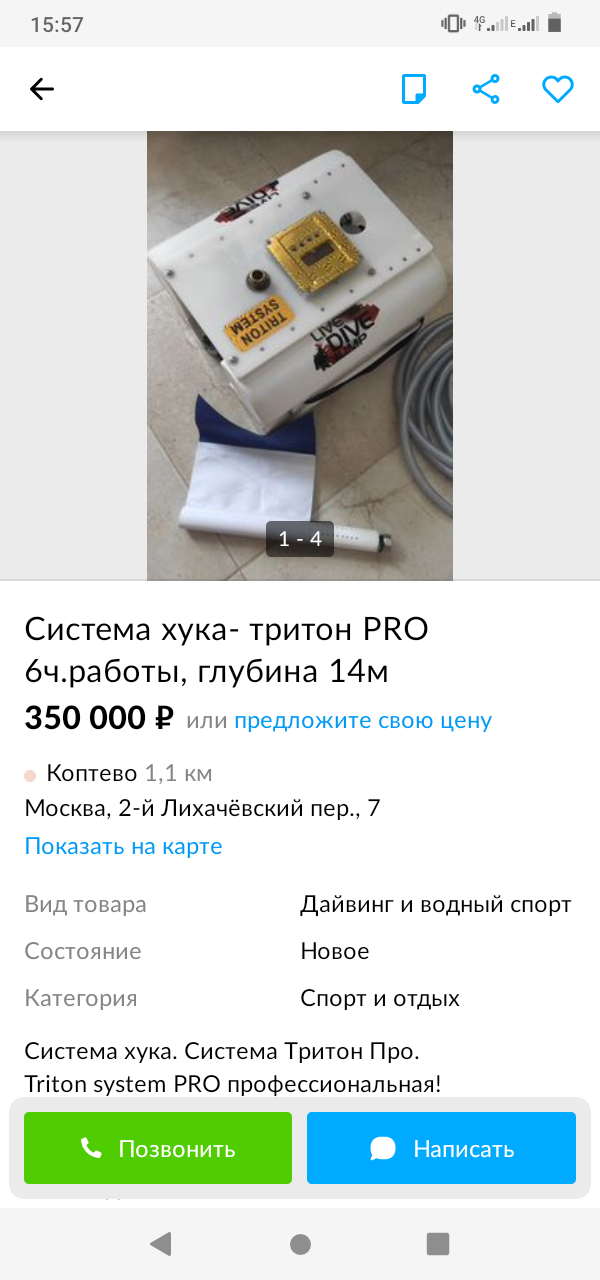Open recent apps from navigation bar
Image resolution: width=600 pixels, height=1280 pixels.
[x=438, y=1243]
